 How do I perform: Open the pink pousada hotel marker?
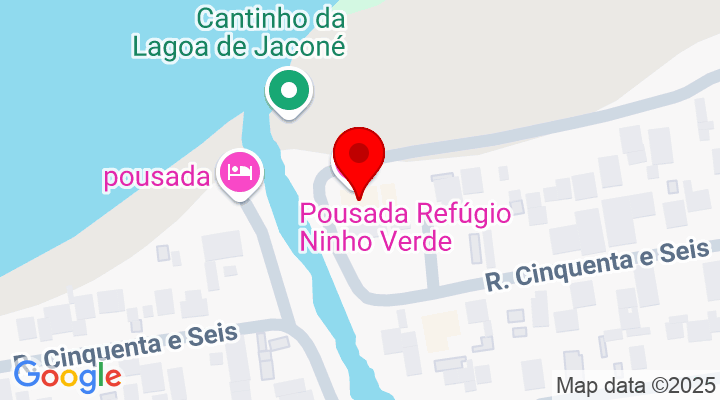coord(239,172)
